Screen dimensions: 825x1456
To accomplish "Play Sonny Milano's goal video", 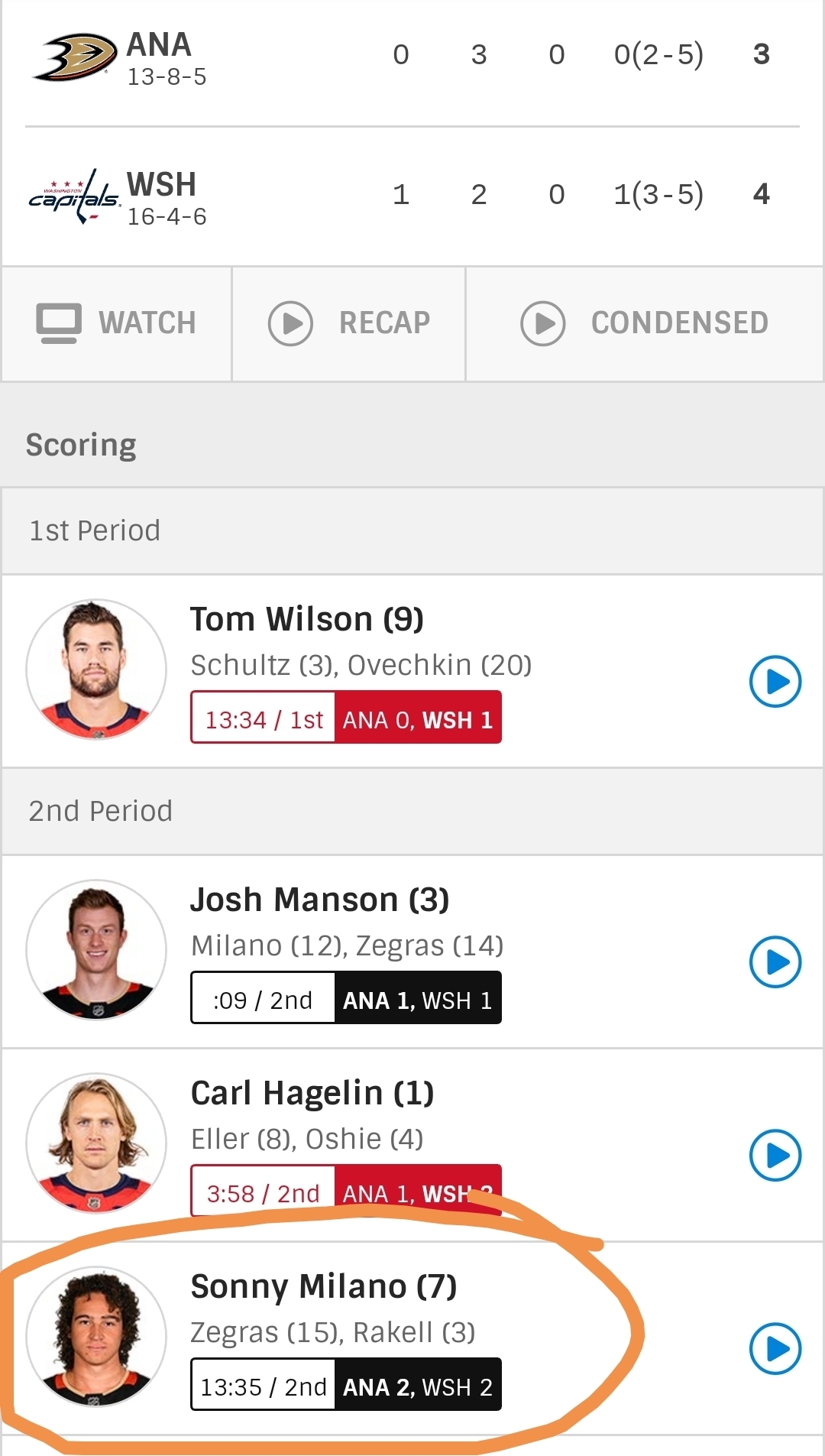I will [x=775, y=1348].
